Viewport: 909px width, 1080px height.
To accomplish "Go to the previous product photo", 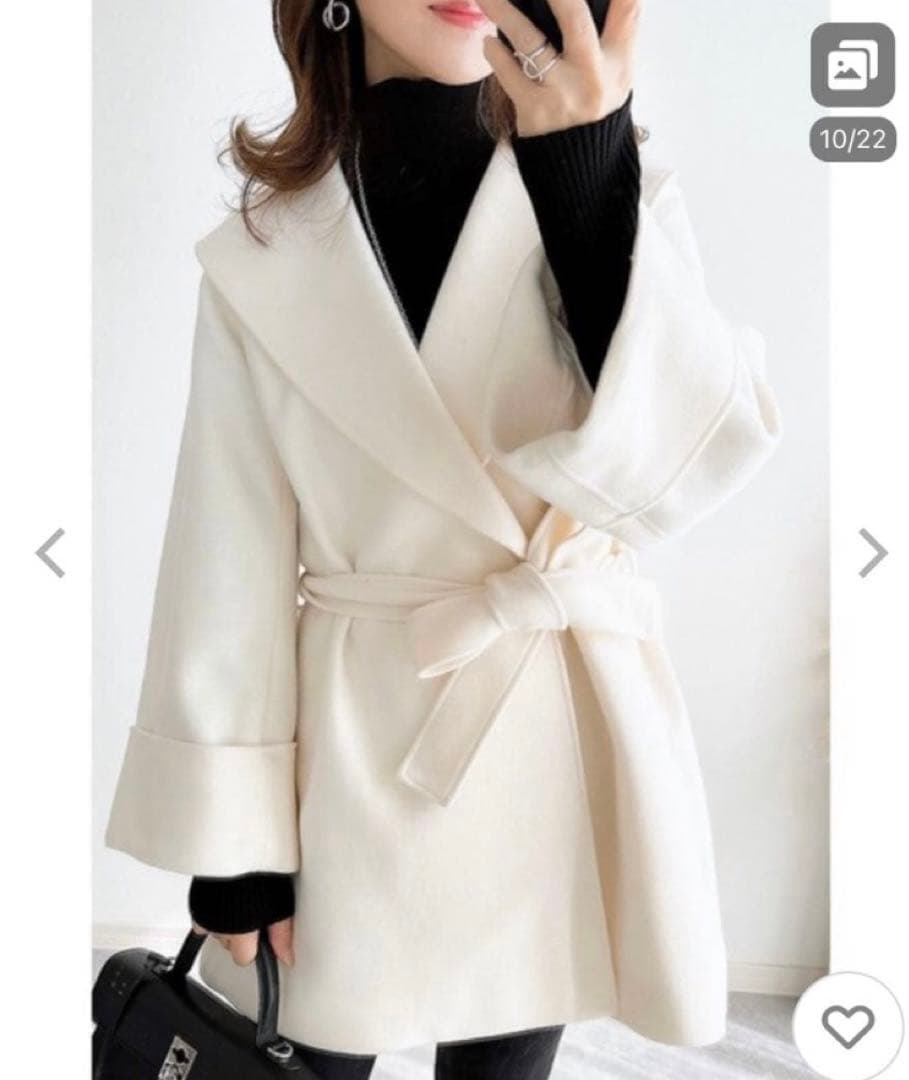I will click(50, 553).
